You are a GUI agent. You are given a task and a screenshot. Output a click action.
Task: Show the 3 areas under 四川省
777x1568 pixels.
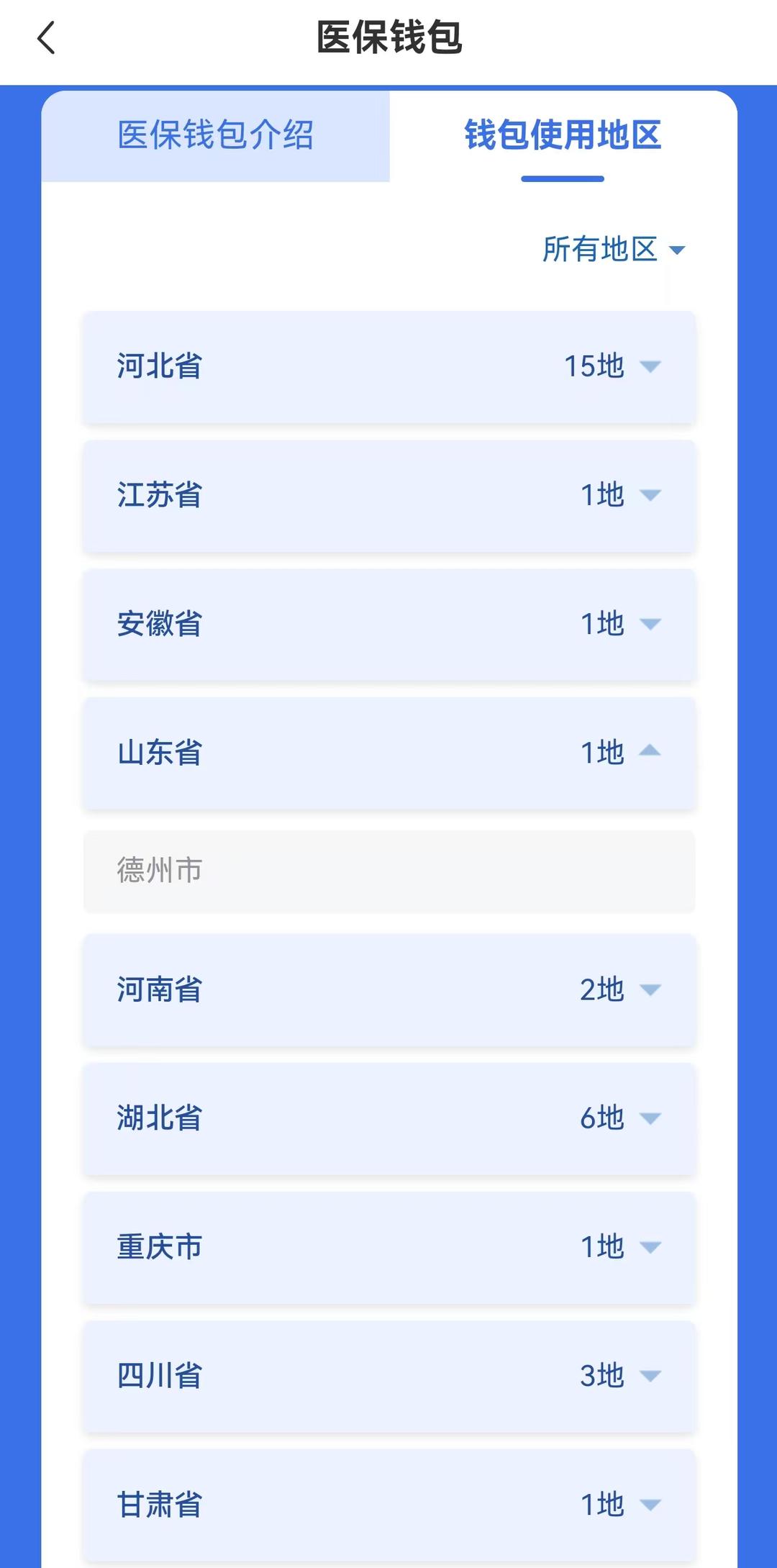388,1376
